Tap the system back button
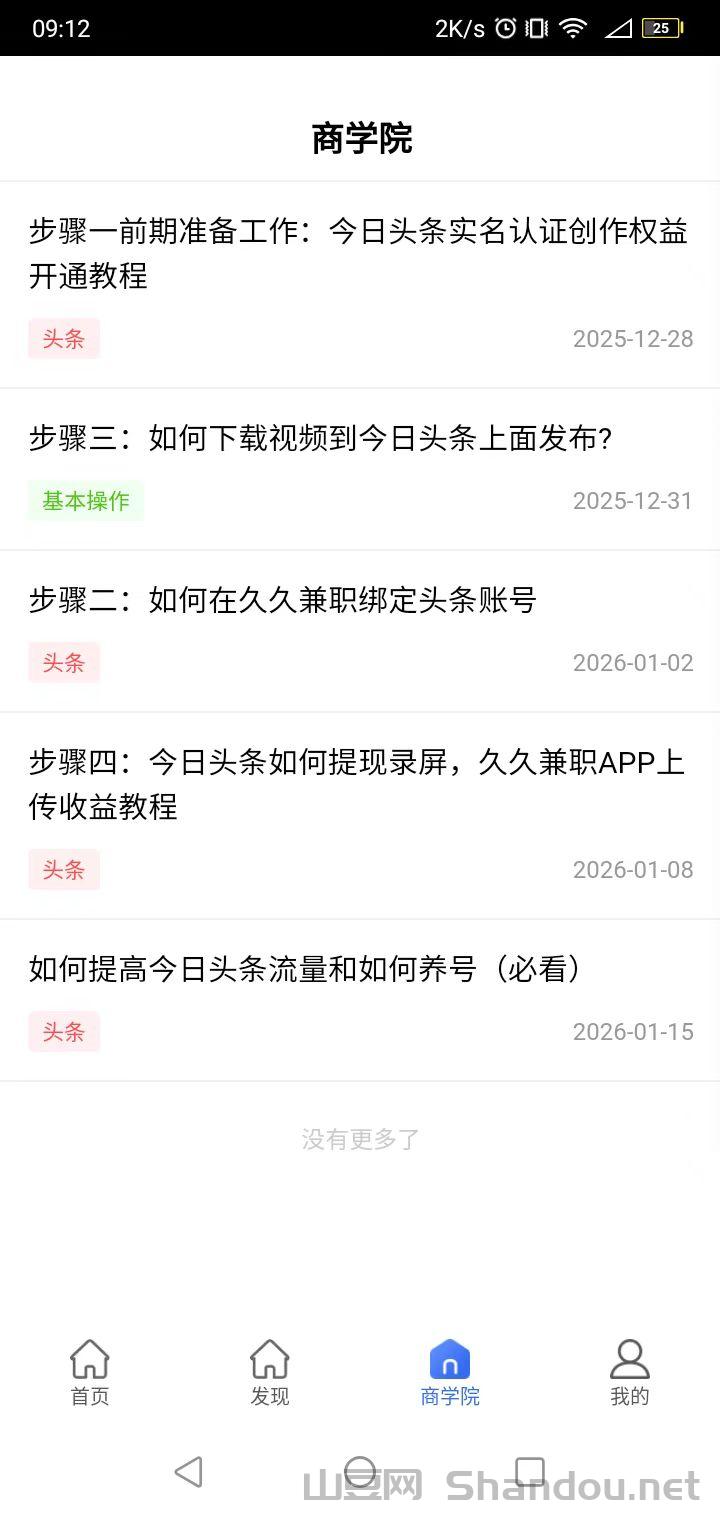 point(188,1472)
